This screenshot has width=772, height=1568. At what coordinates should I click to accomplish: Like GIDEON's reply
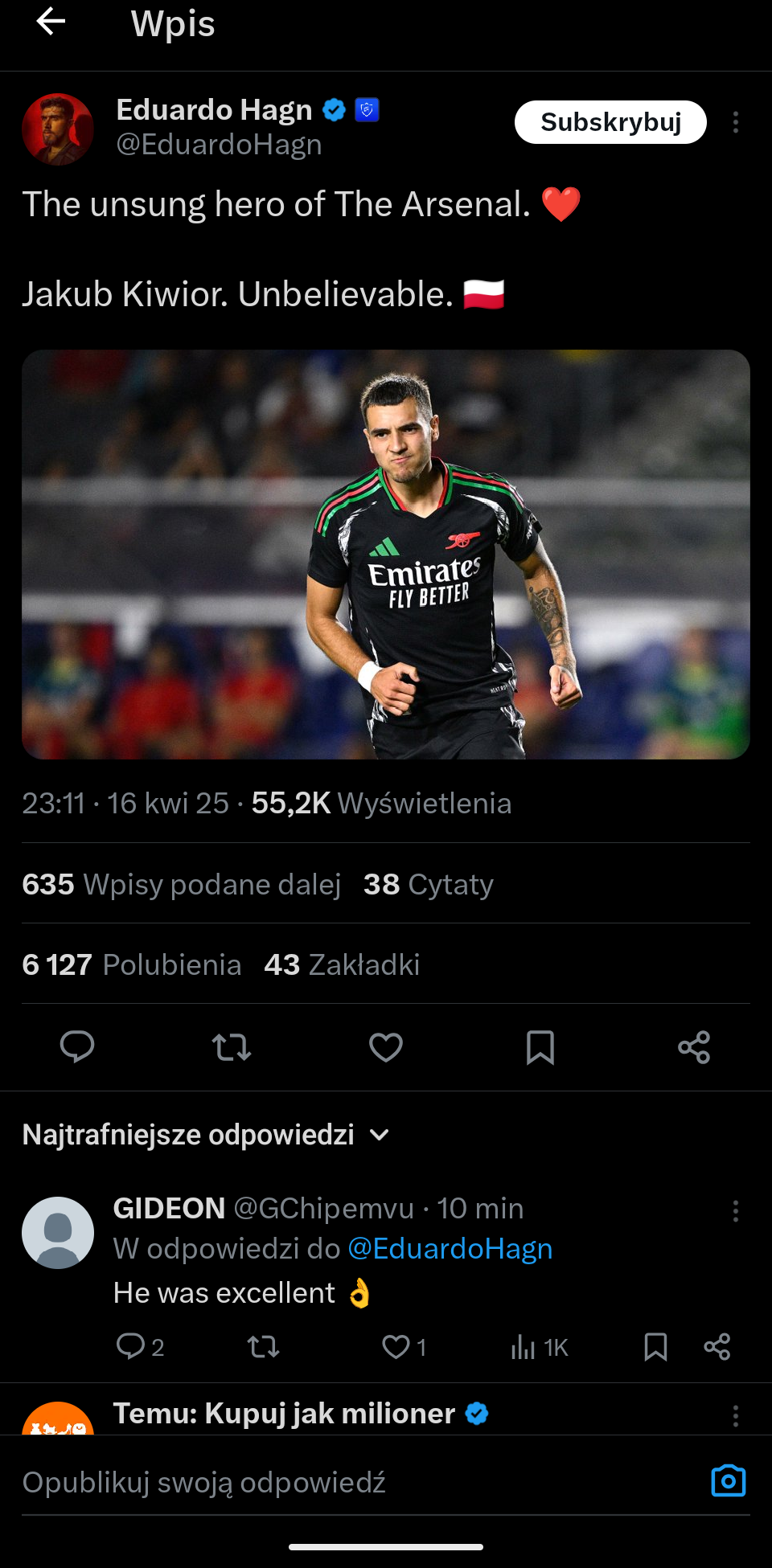pyautogui.click(x=396, y=1346)
